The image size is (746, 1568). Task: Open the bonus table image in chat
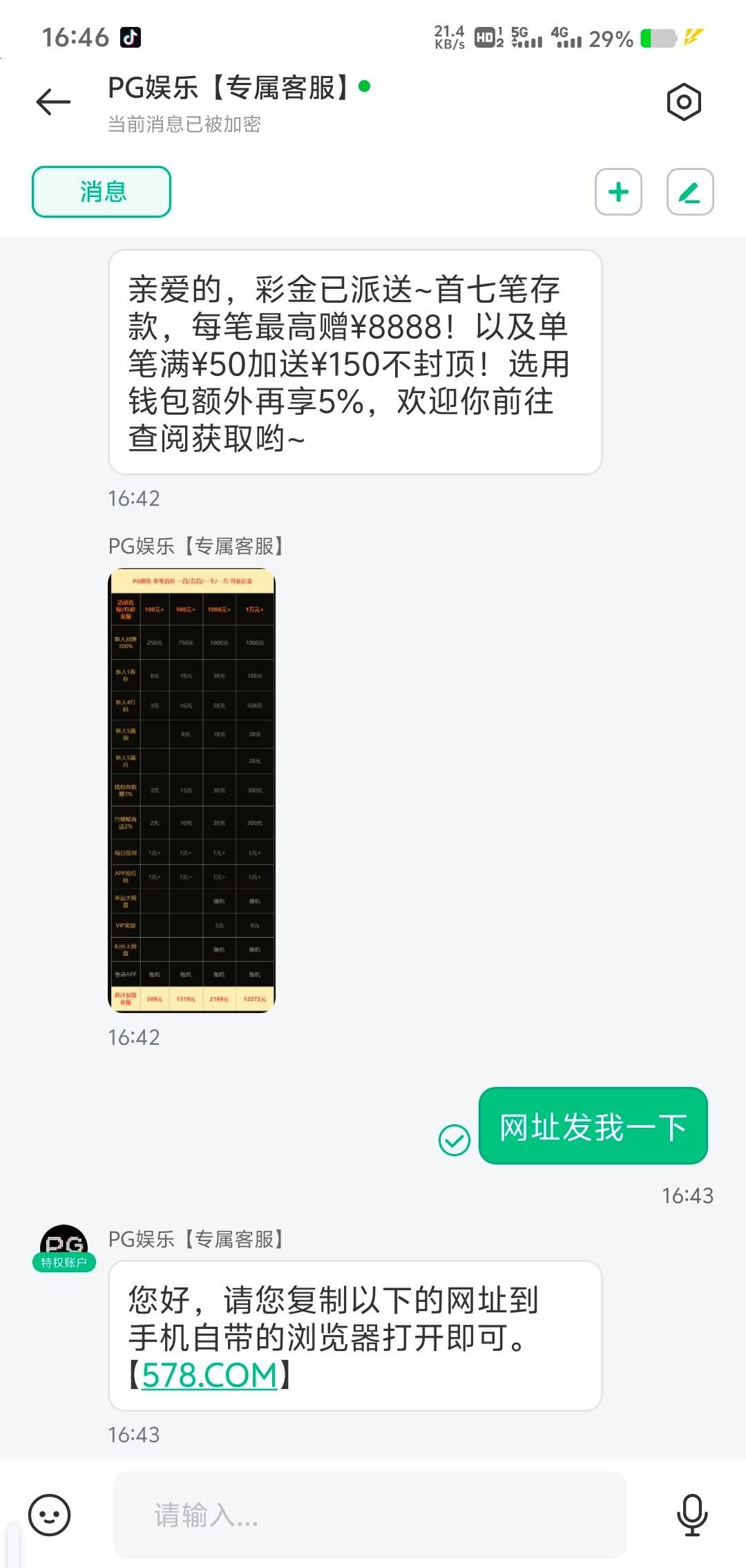click(192, 791)
